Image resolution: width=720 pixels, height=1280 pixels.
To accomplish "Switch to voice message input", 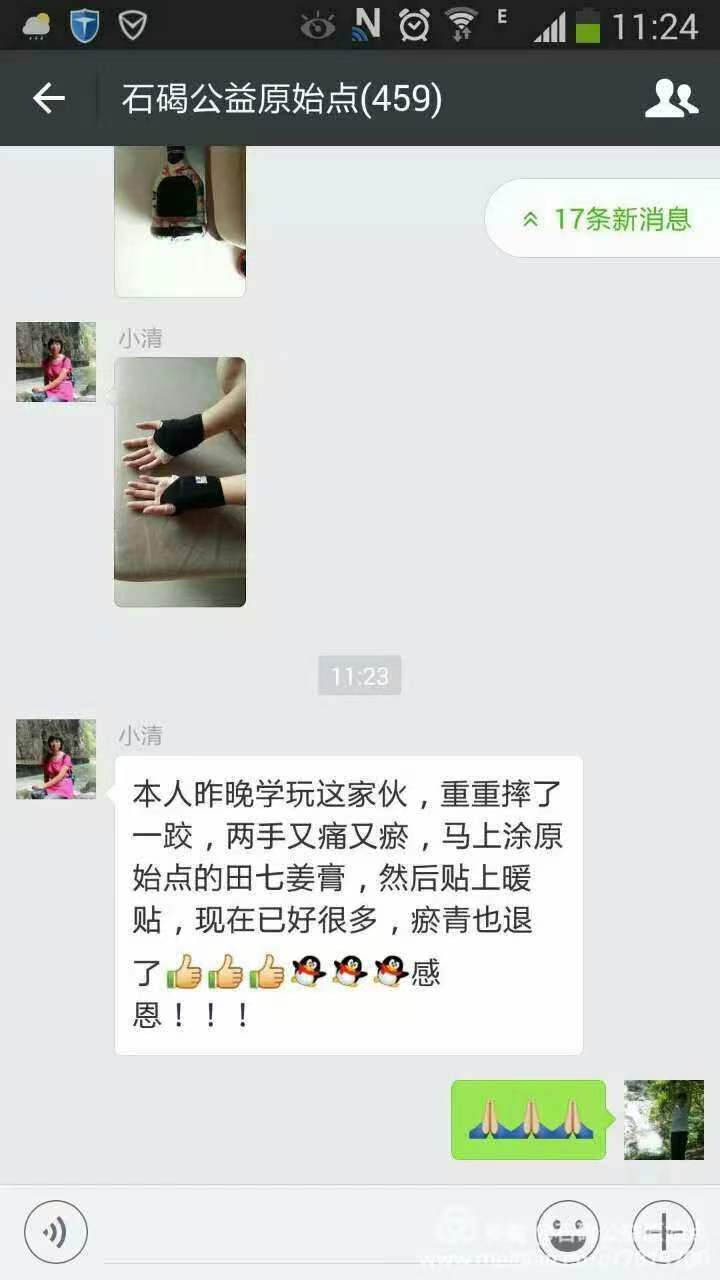I will (x=56, y=1231).
